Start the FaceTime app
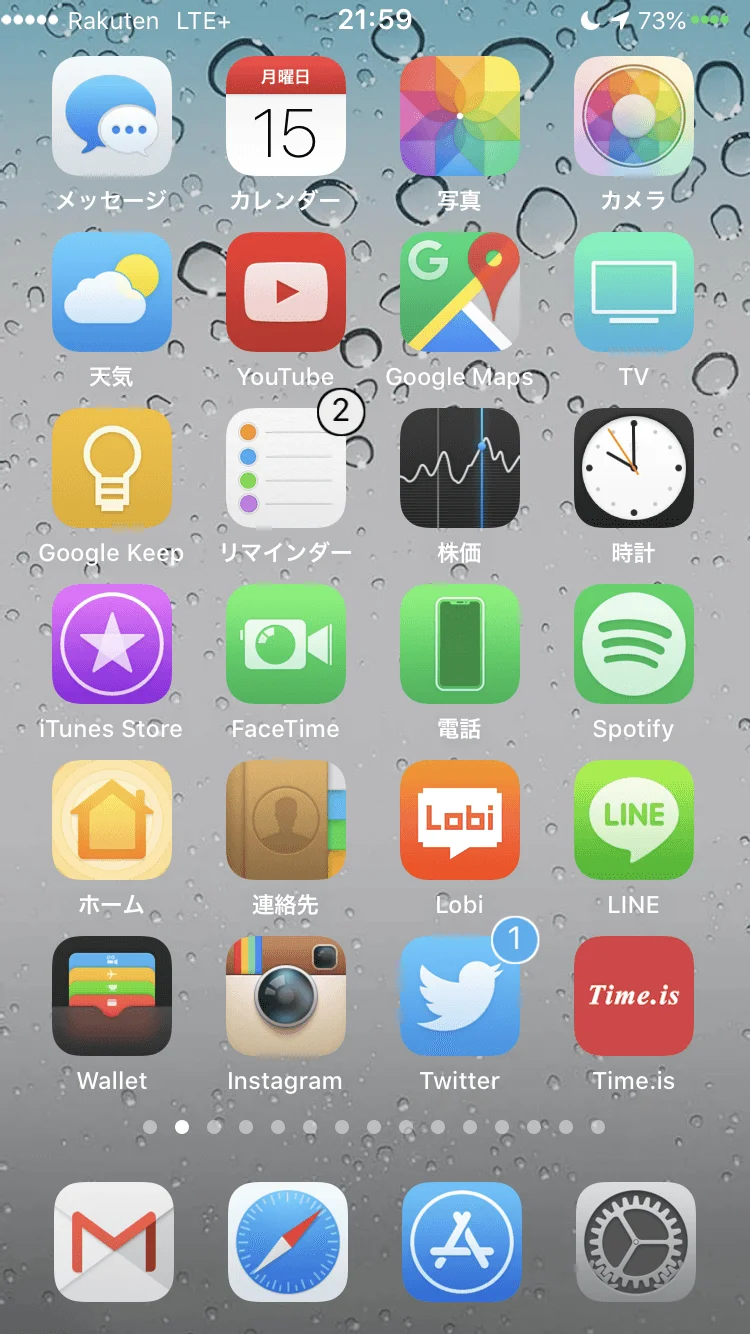 coord(286,644)
